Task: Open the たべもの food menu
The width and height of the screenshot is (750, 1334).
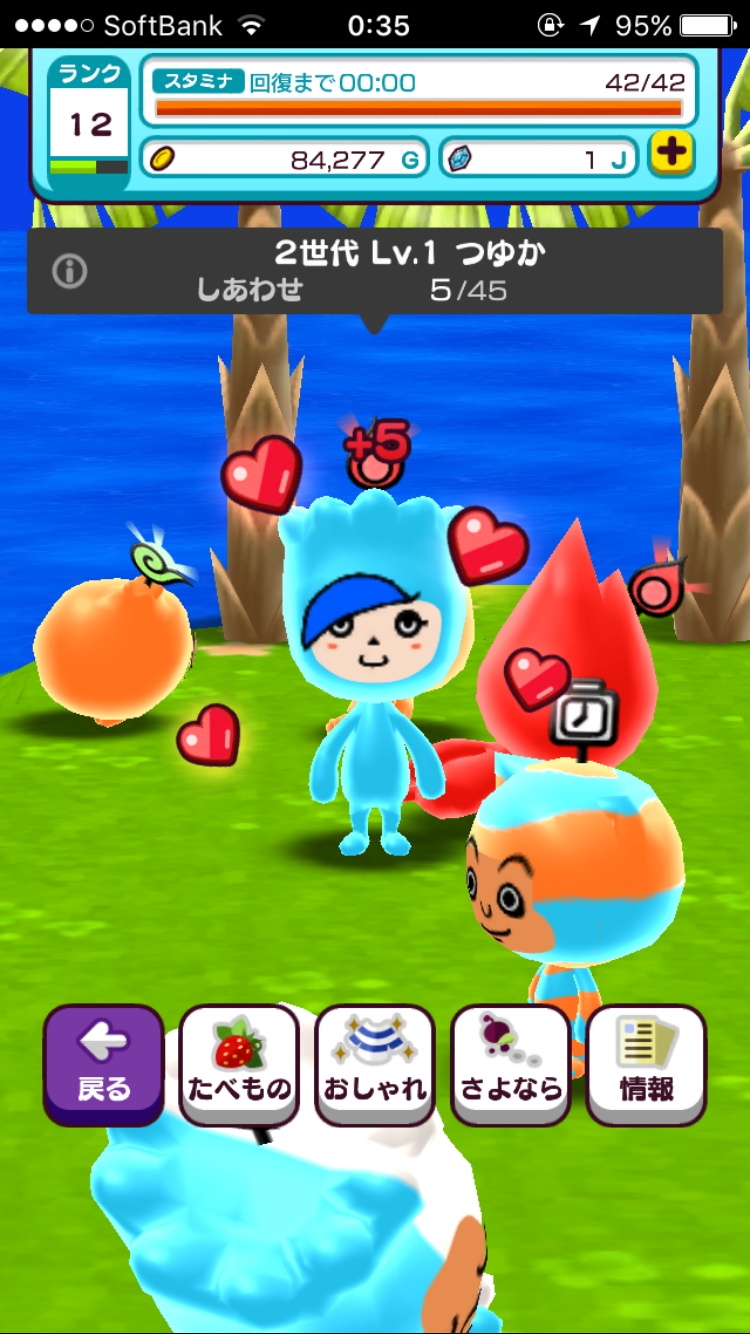Action: point(239,1065)
